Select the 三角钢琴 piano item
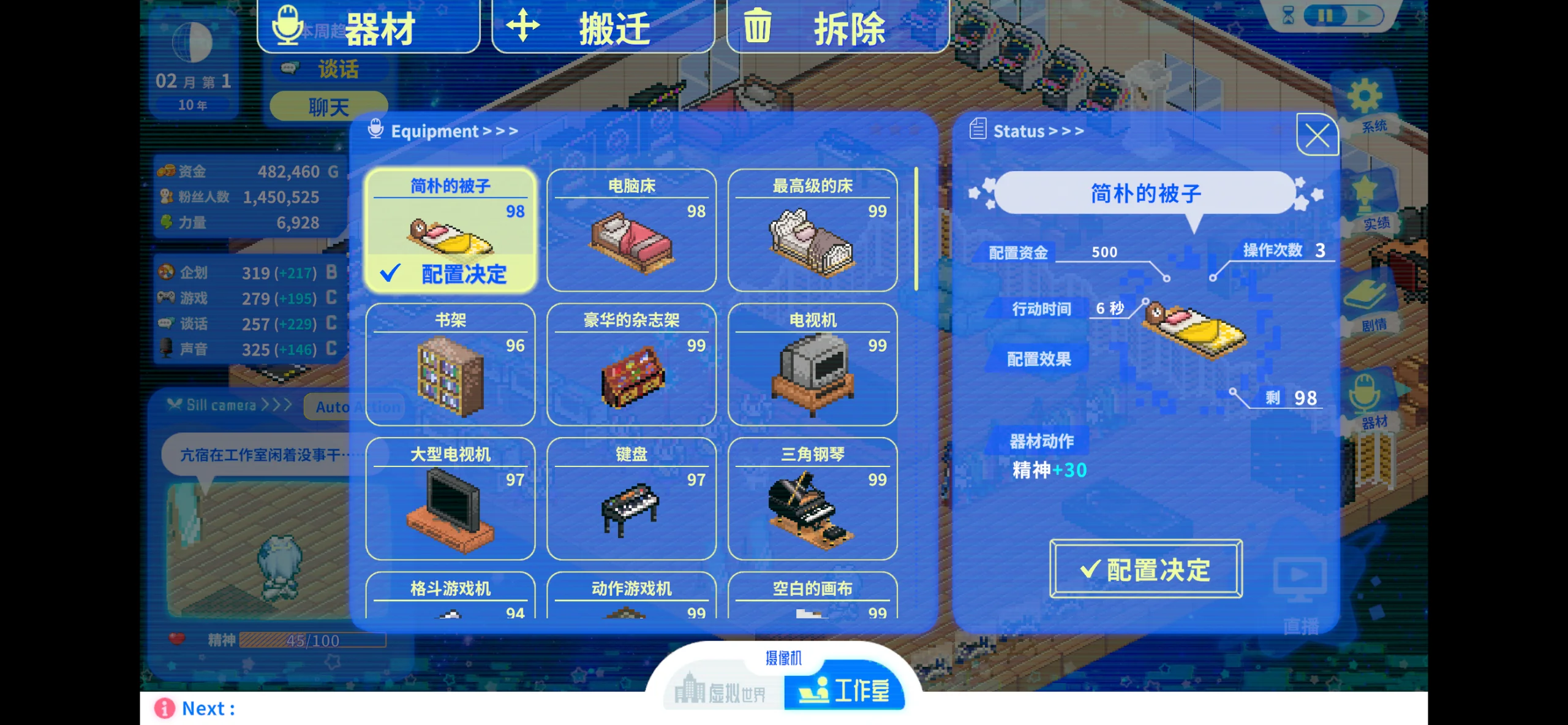 tap(813, 498)
